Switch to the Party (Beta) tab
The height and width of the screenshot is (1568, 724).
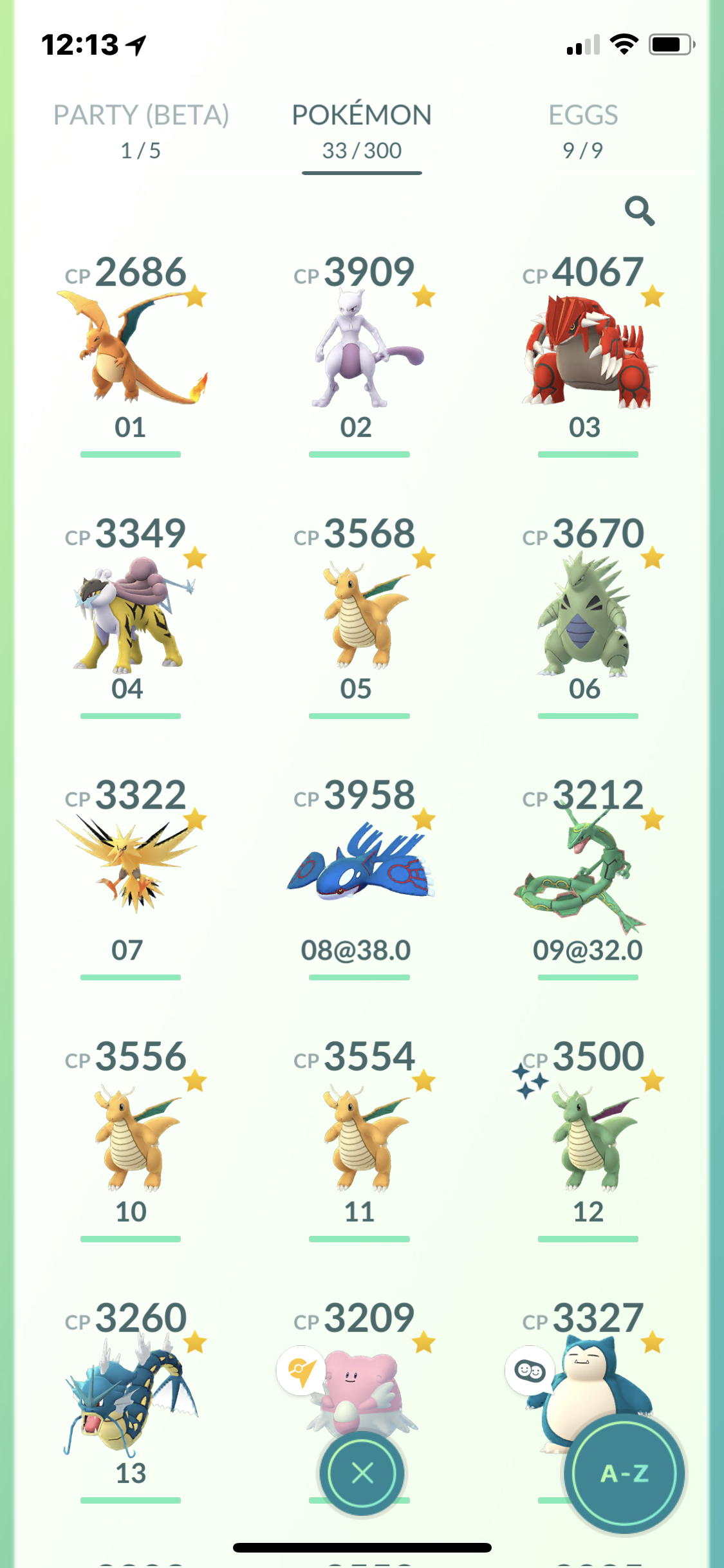pyautogui.click(x=141, y=131)
